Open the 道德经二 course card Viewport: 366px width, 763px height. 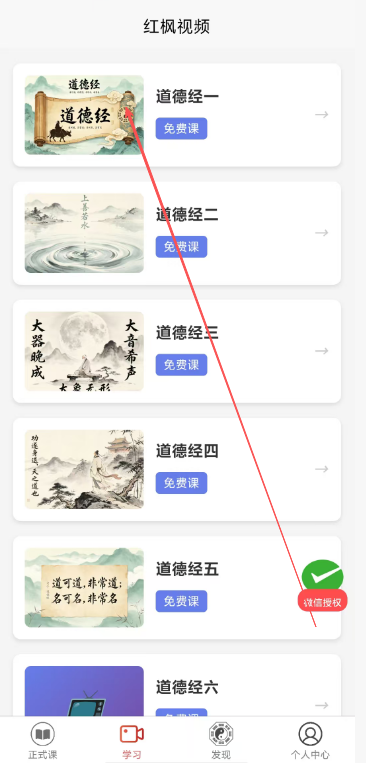point(177,233)
